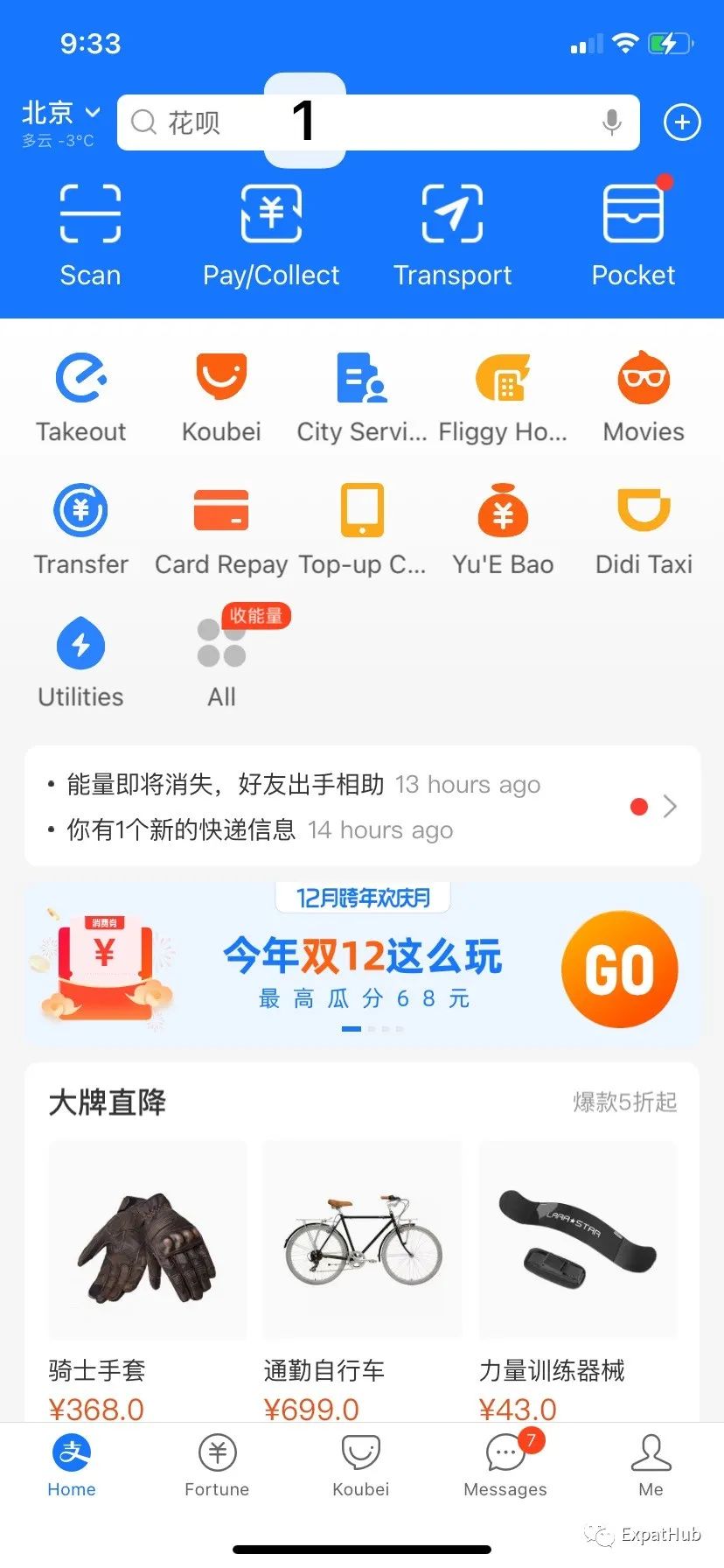Open the Scan feature
The height and width of the screenshot is (1568, 724).
tap(90, 236)
